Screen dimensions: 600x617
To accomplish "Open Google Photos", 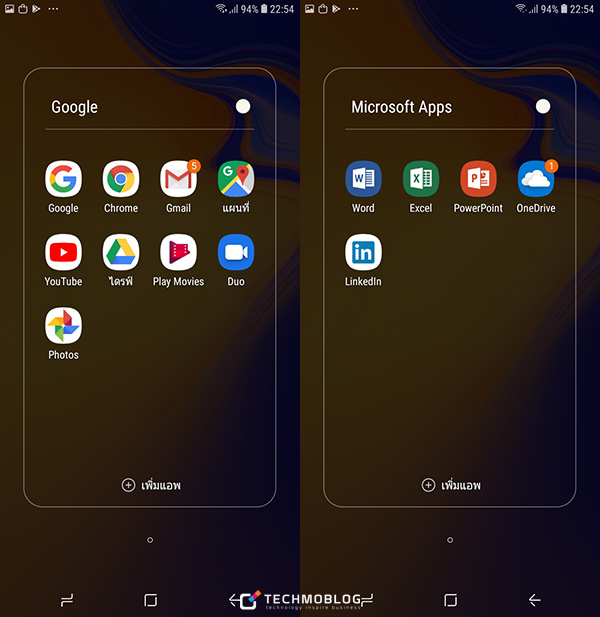I will tap(63, 326).
